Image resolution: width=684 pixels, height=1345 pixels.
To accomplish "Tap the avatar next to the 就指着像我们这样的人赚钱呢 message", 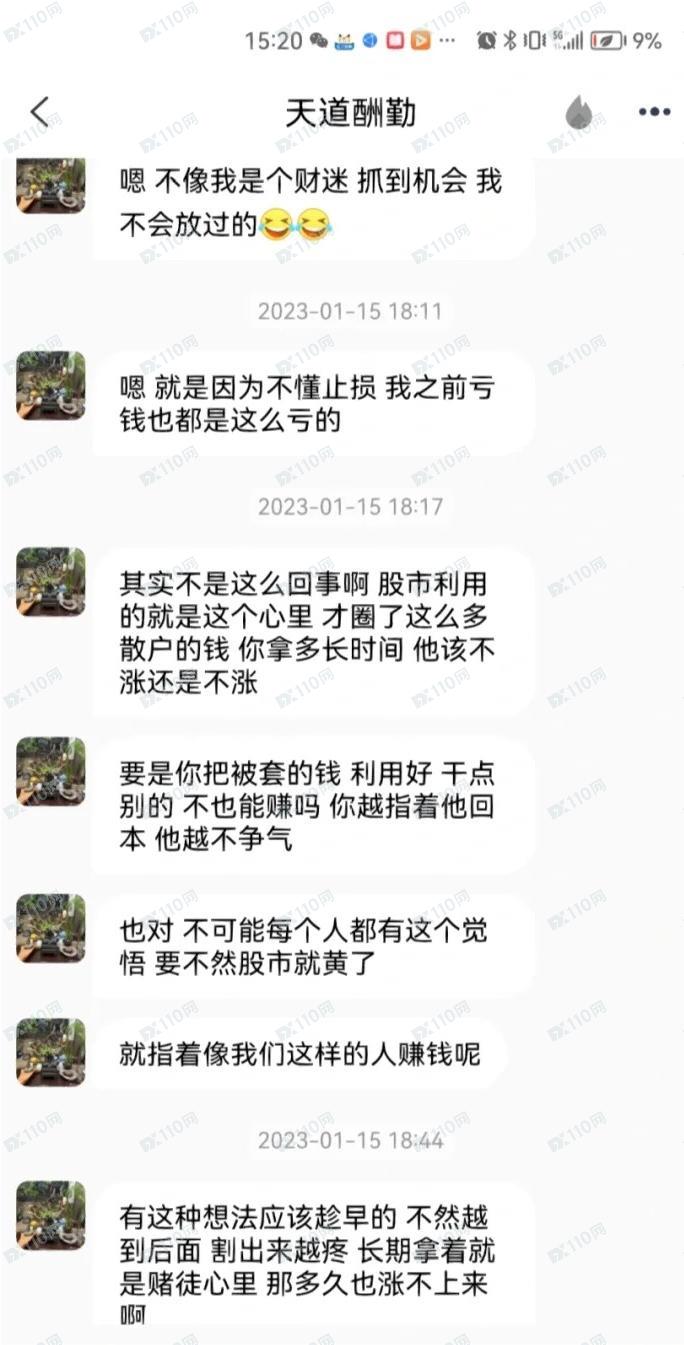I will click(x=51, y=1052).
